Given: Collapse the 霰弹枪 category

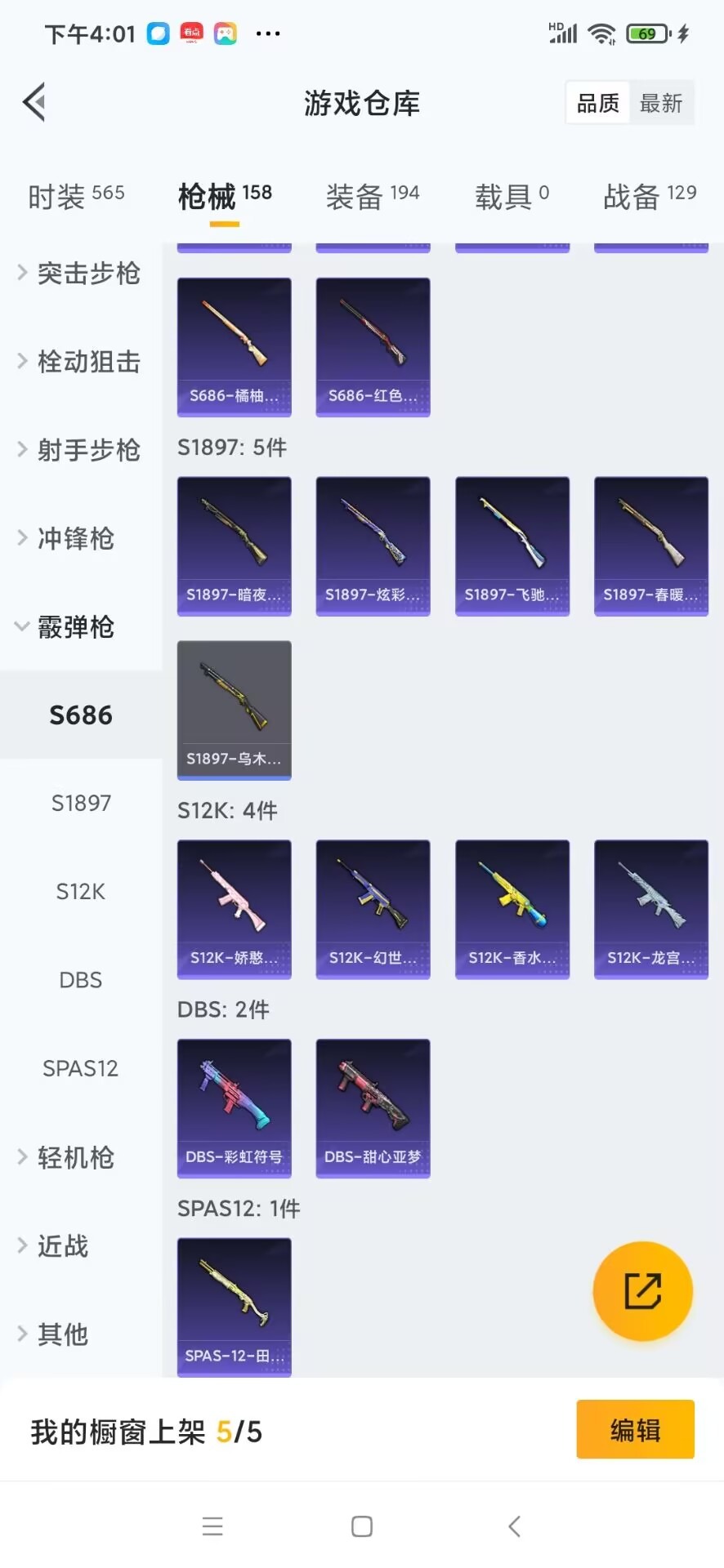Looking at the screenshot, I should click(75, 627).
